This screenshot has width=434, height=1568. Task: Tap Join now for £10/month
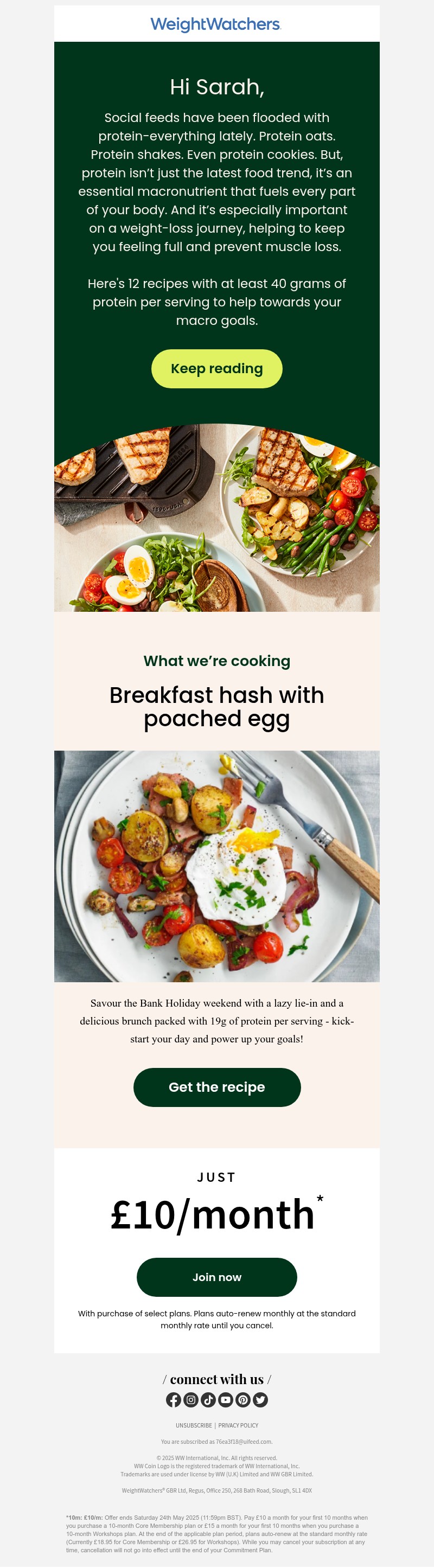(216, 1276)
